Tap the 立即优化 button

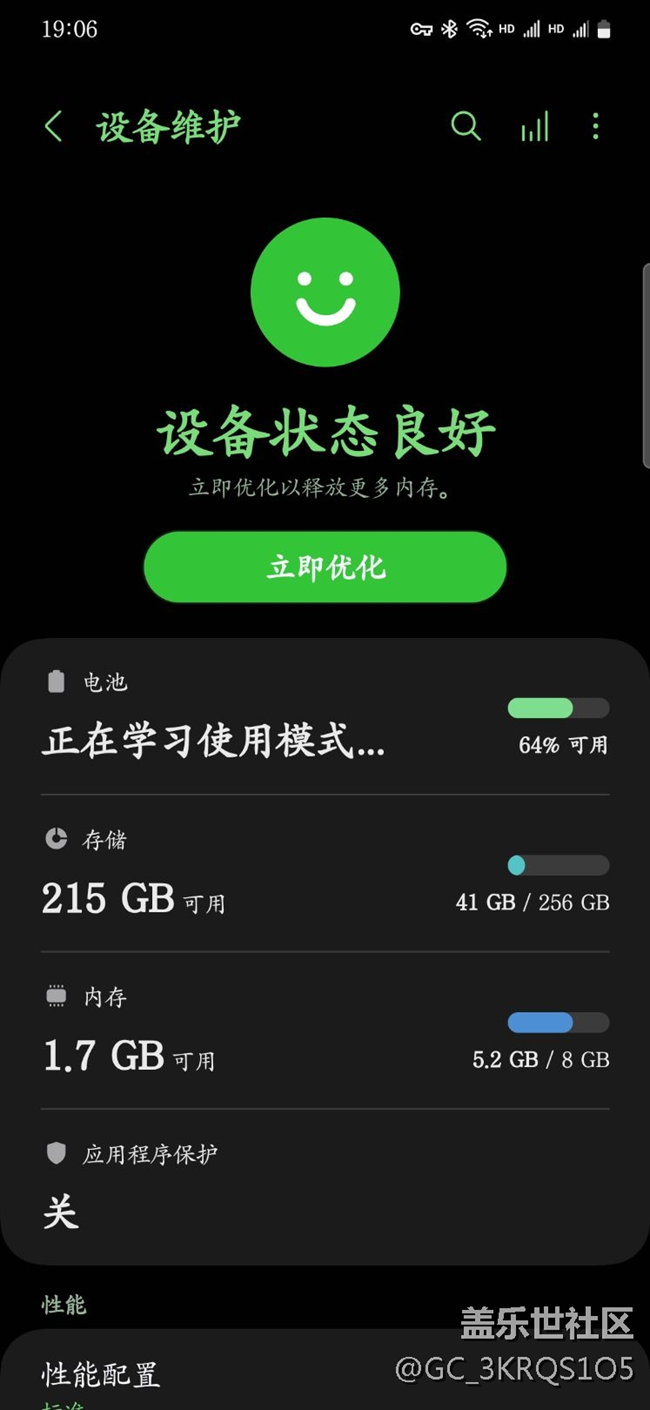coord(325,567)
